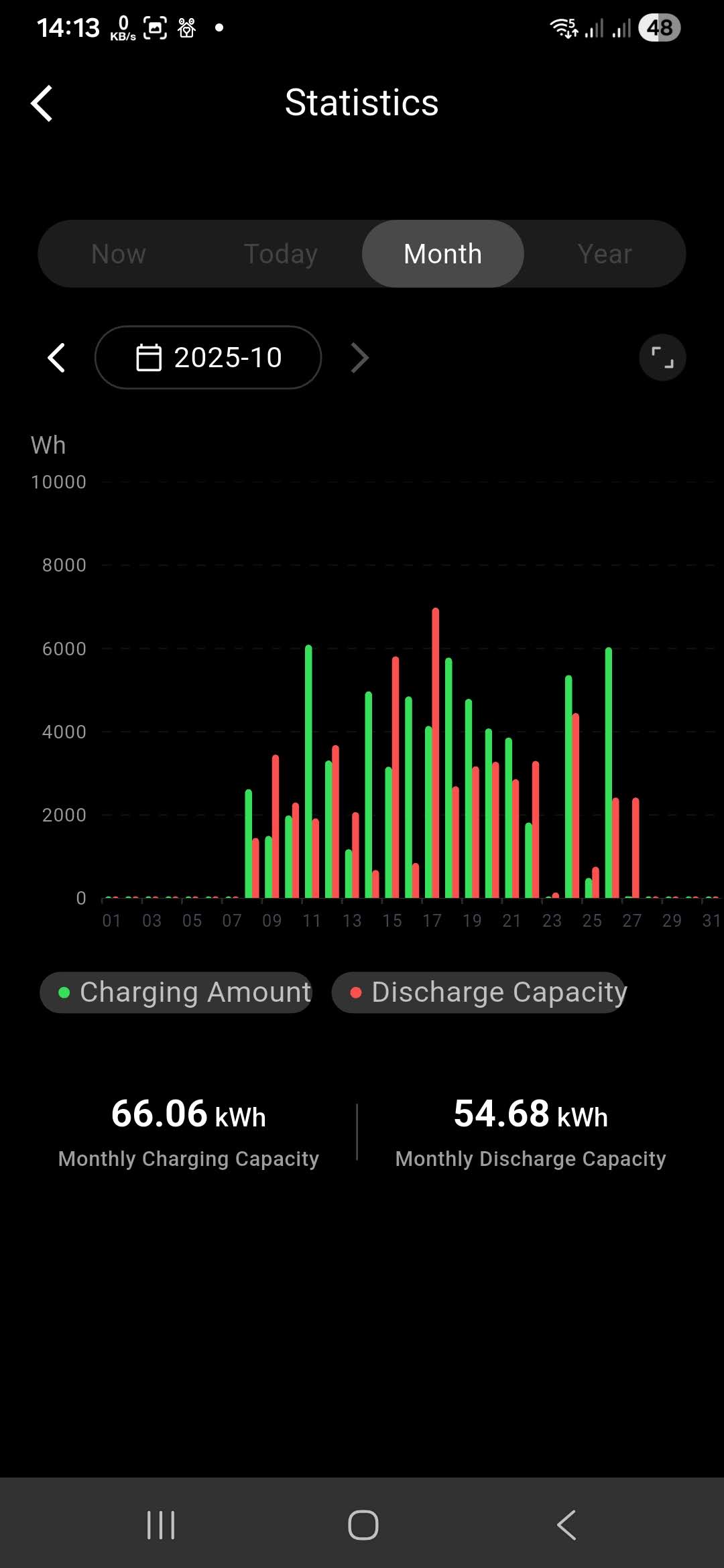Image resolution: width=724 pixels, height=1568 pixels.
Task: Go back from the Statistics screen
Action: [42, 103]
